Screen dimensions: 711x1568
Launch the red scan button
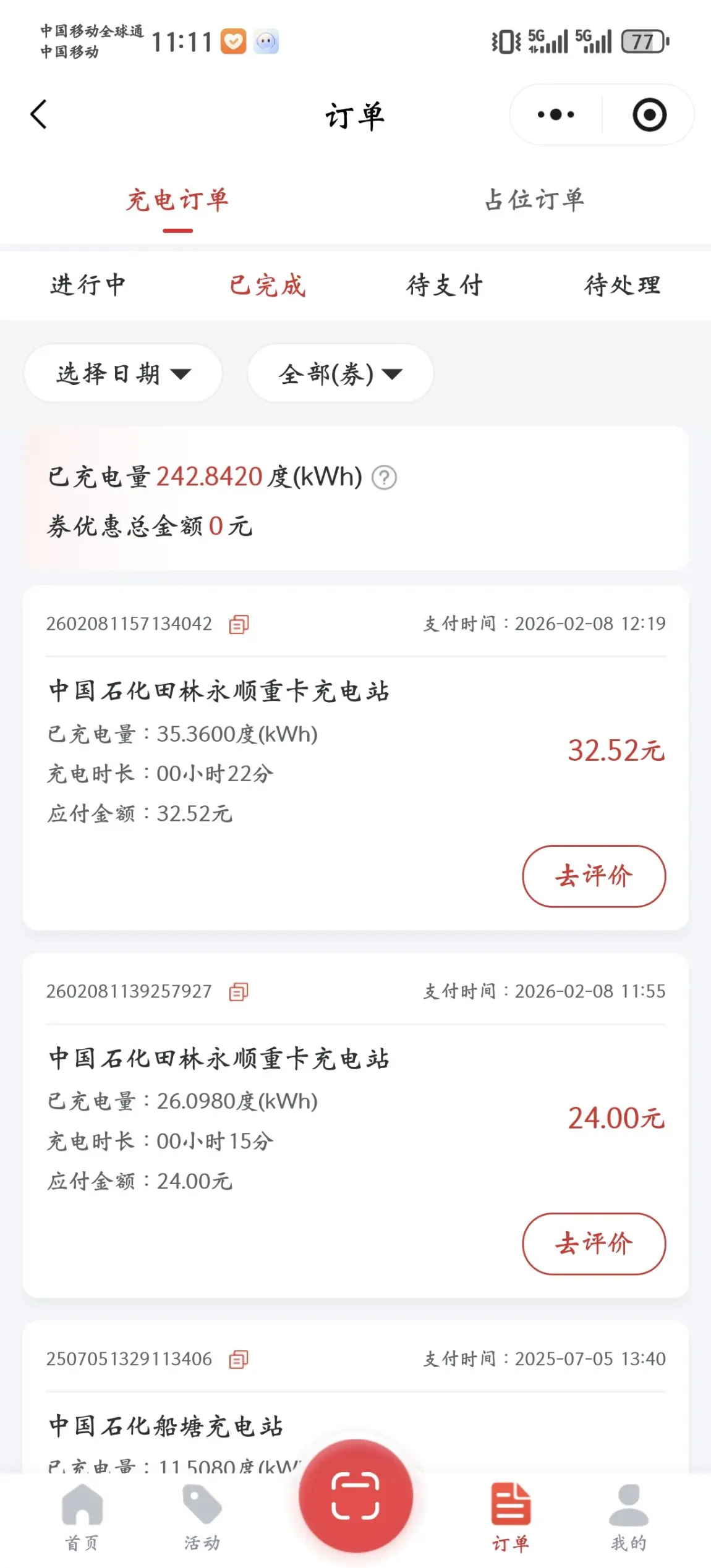355,1495
